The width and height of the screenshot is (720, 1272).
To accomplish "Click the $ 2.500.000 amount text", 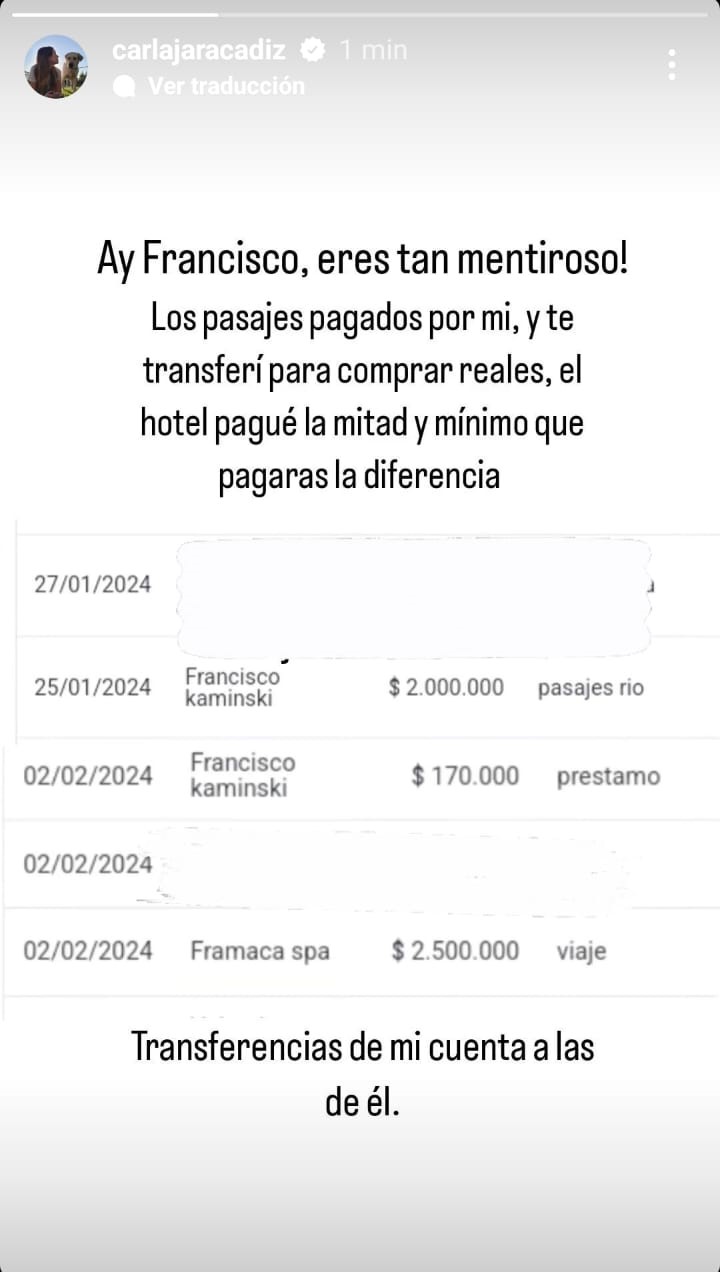I will pyautogui.click(x=456, y=951).
